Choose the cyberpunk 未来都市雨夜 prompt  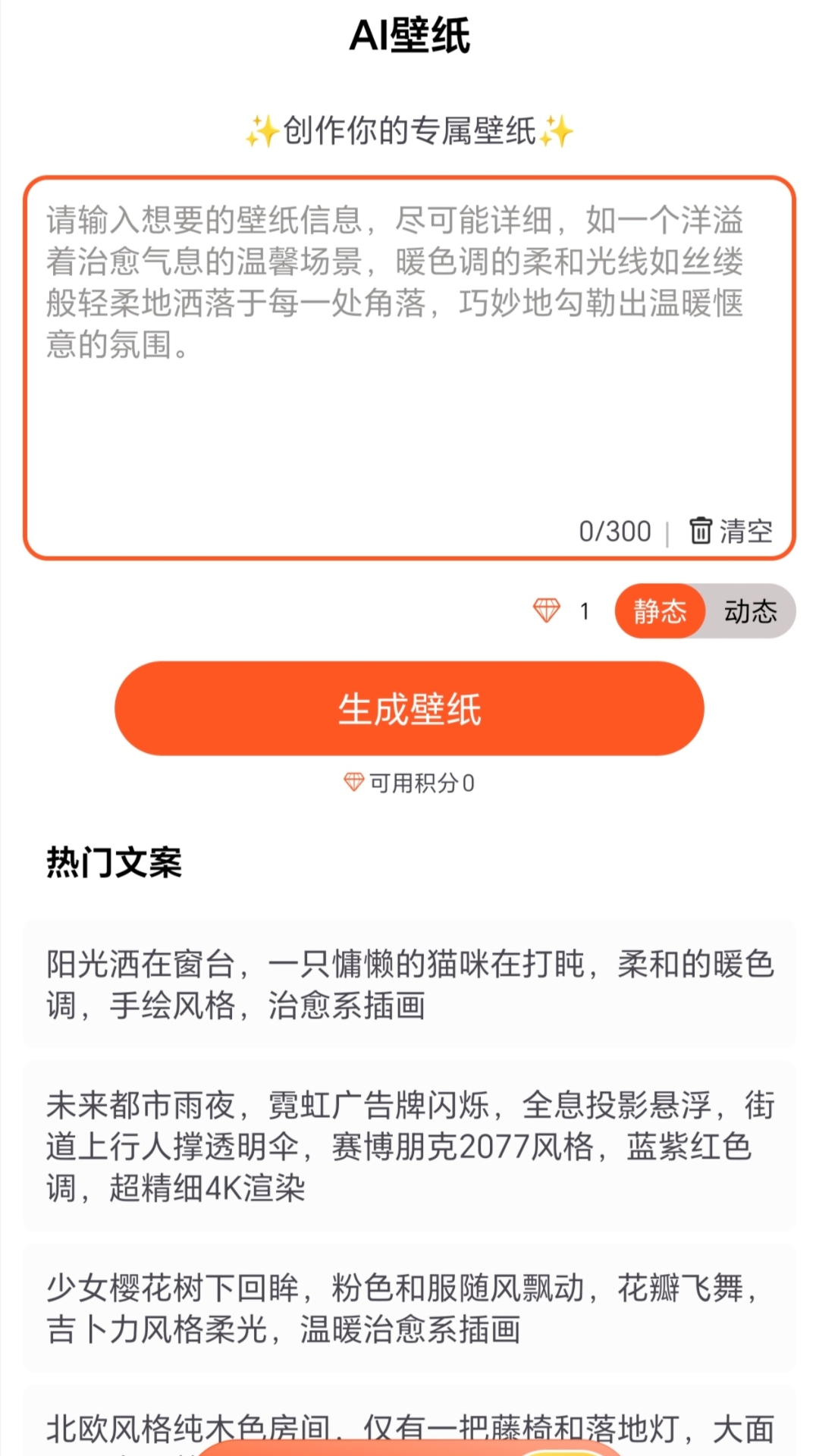[x=409, y=1134]
